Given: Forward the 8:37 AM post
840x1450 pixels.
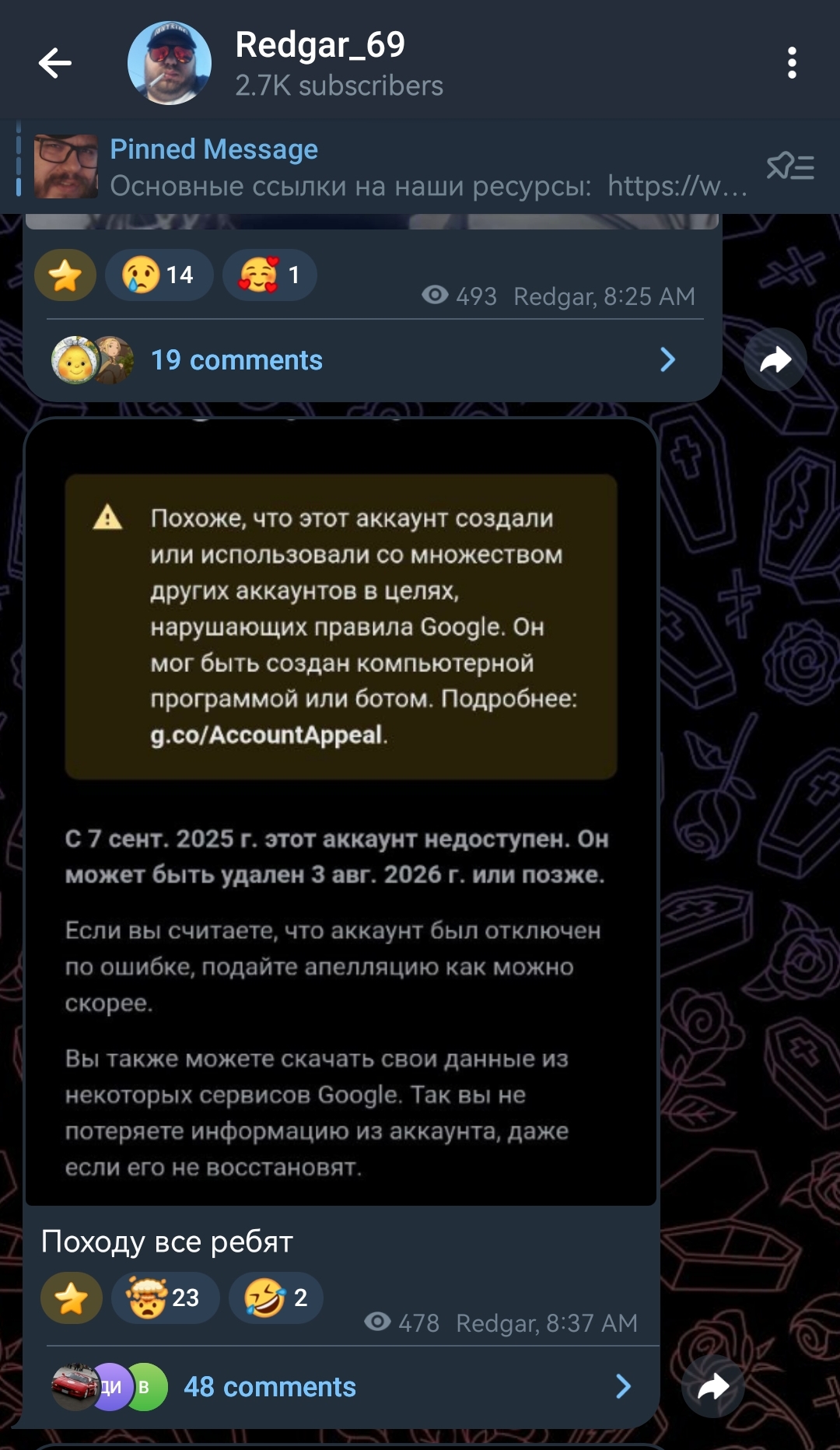Looking at the screenshot, I should [712, 1386].
